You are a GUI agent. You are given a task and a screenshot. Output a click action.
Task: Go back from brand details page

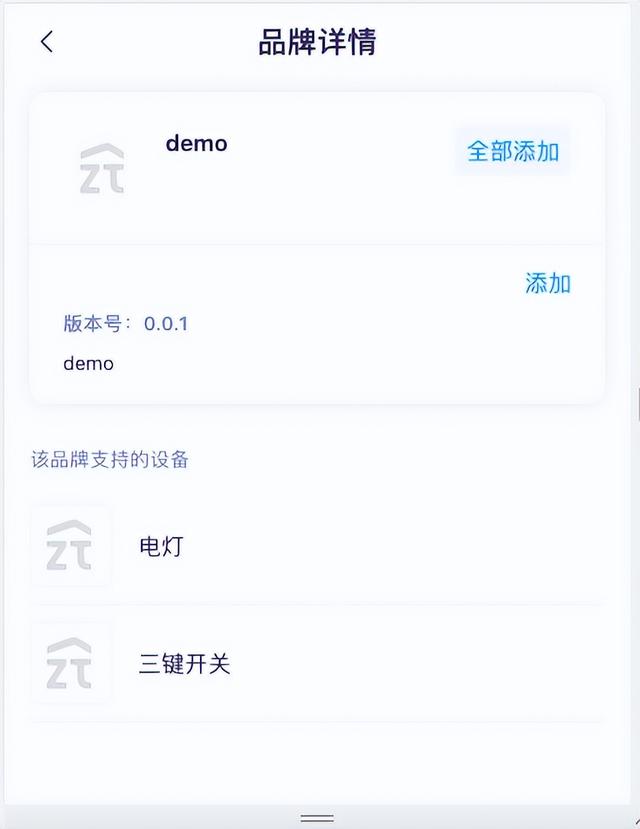47,42
